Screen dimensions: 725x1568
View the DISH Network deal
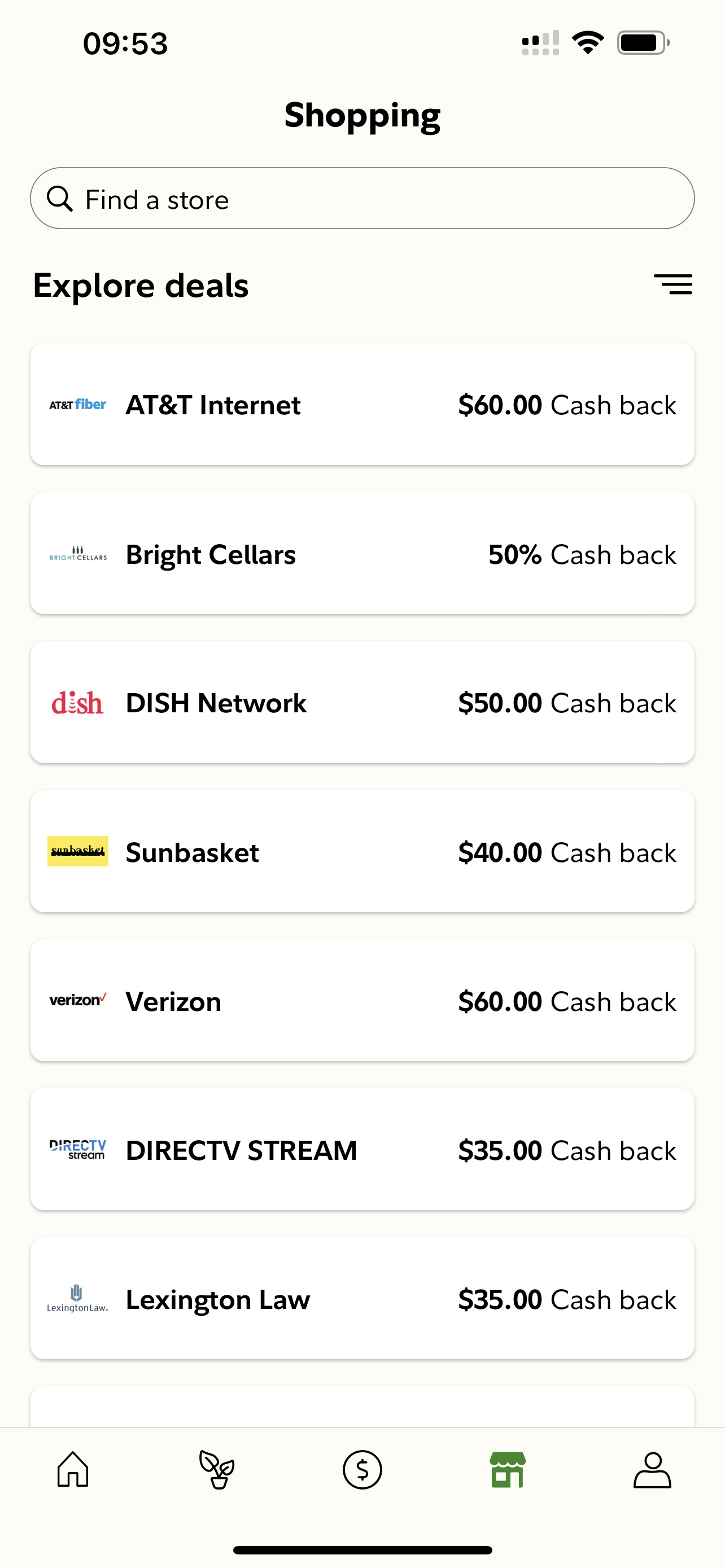tap(362, 702)
